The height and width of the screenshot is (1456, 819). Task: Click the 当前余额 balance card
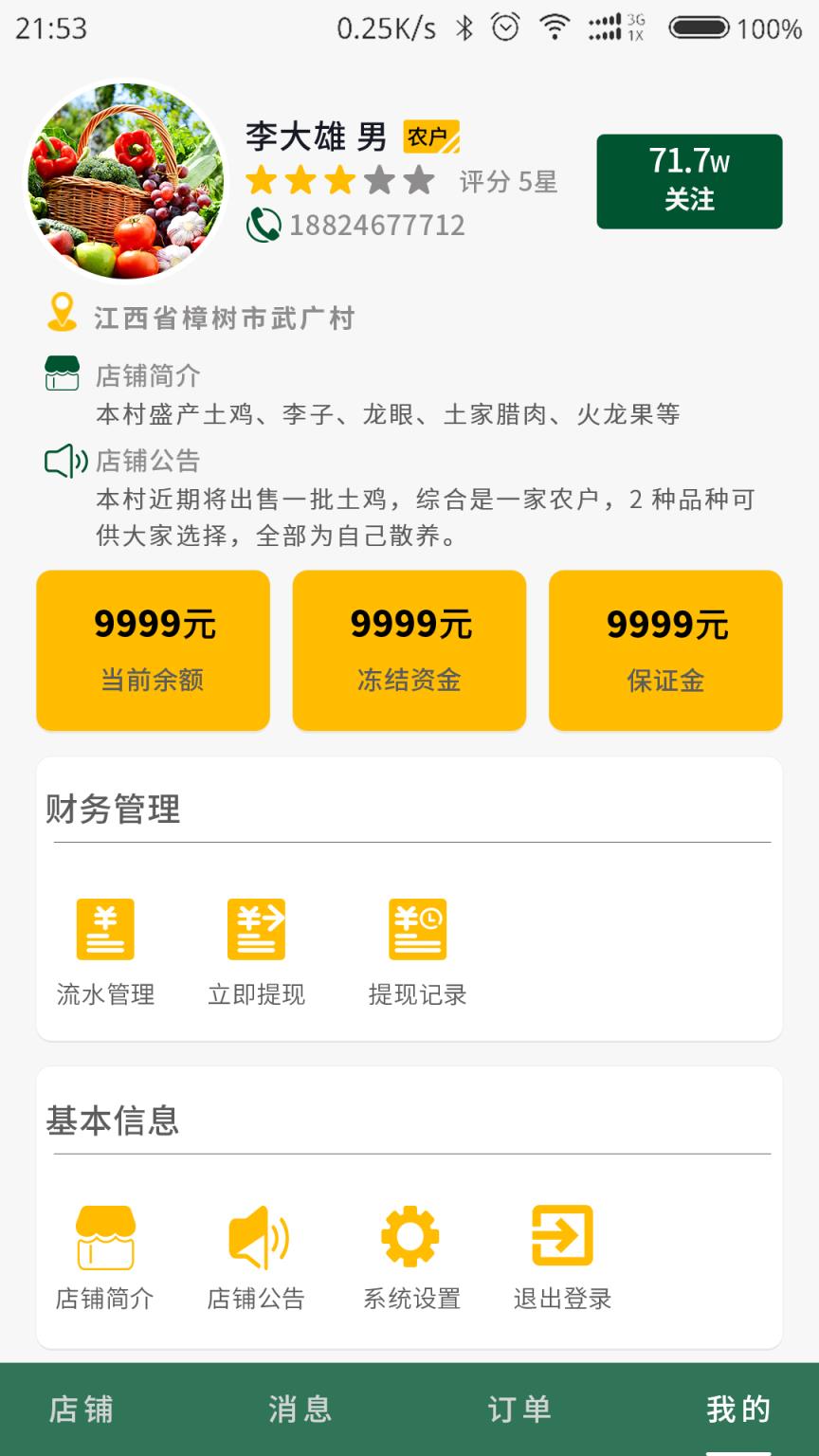coord(153,650)
